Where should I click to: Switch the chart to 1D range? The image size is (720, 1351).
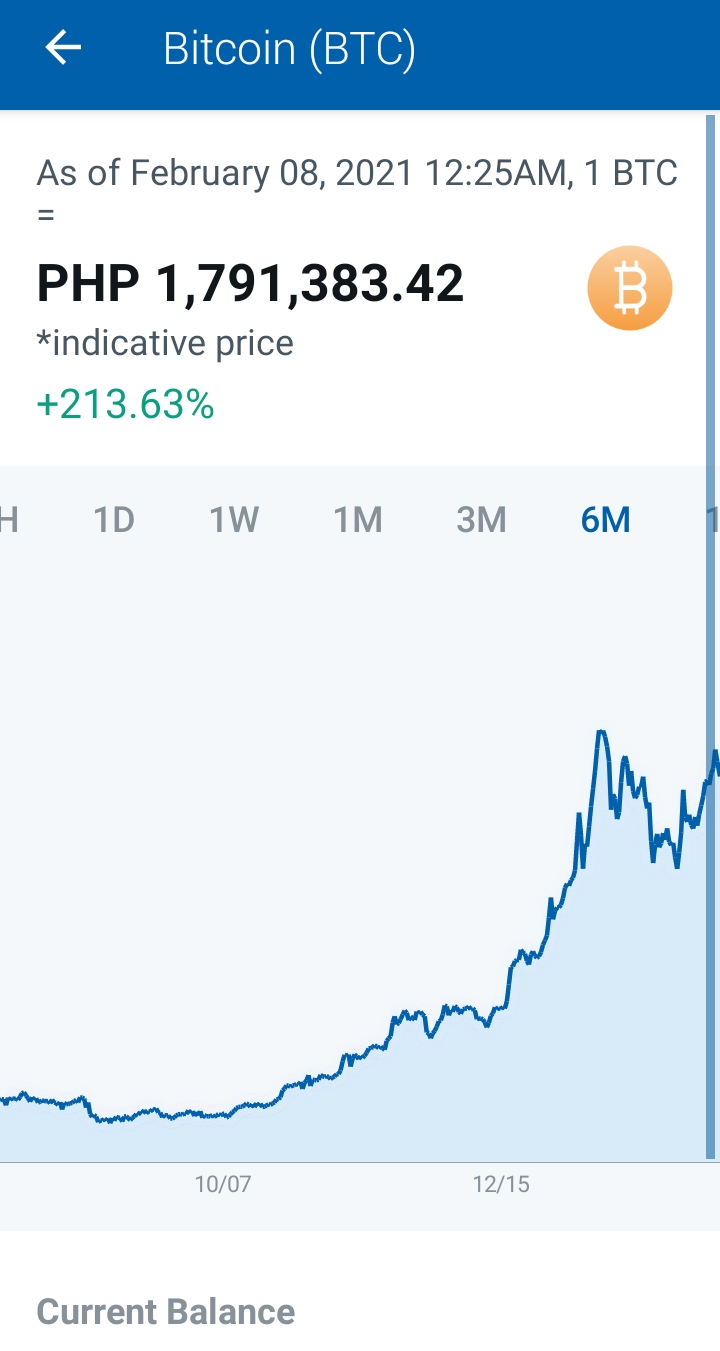pyautogui.click(x=114, y=520)
